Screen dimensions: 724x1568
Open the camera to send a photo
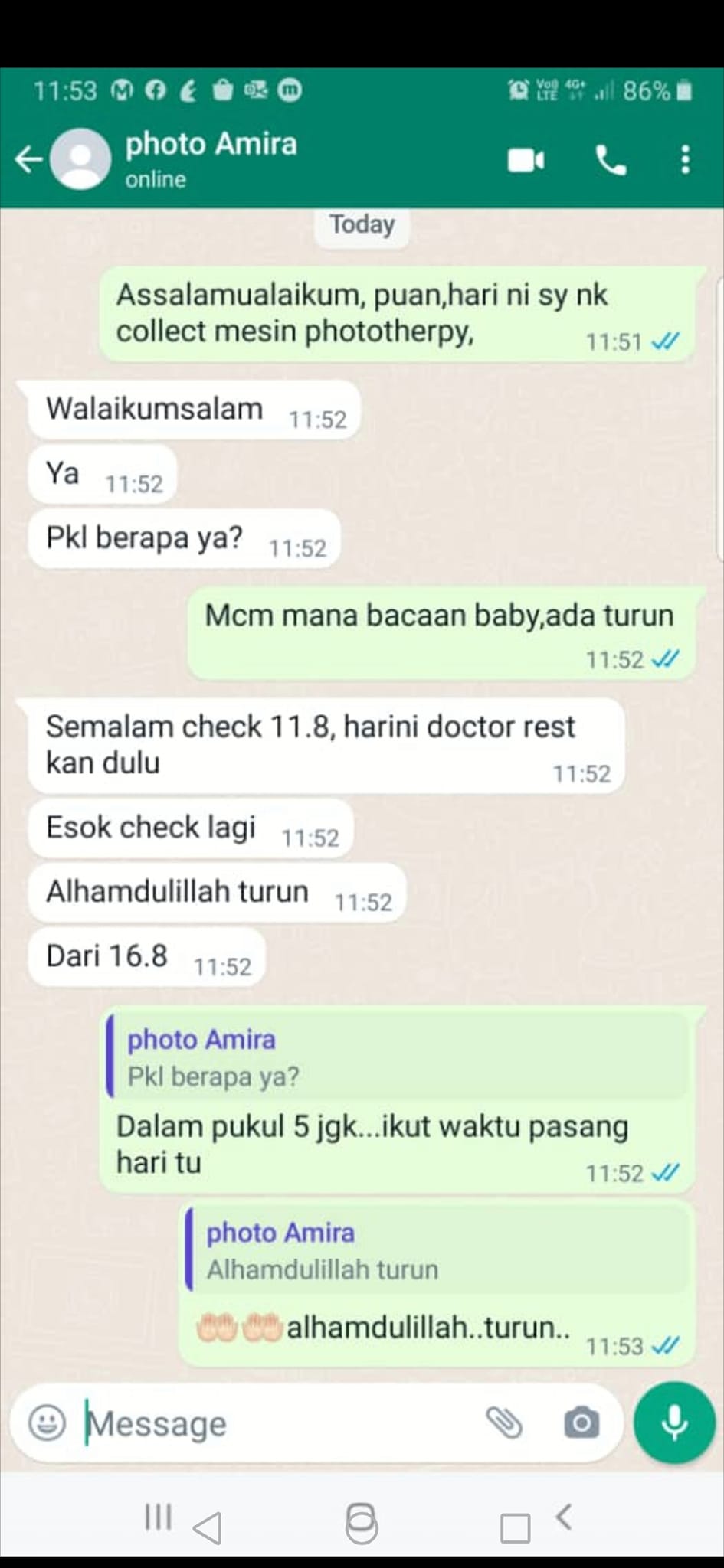click(x=581, y=1423)
